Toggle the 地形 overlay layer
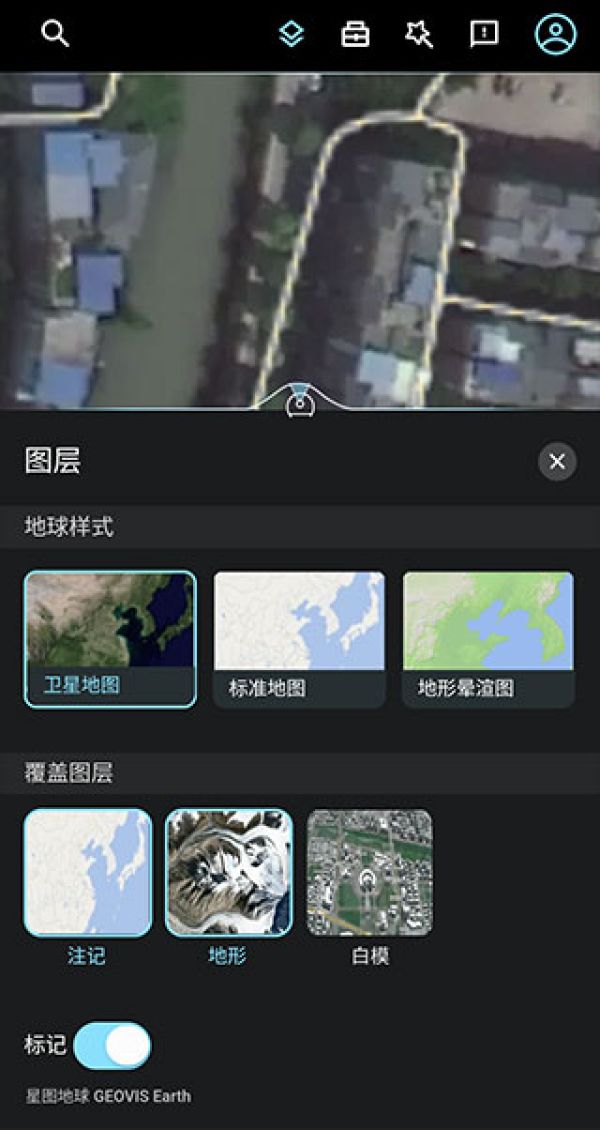This screenshot has width=600, height=1130. click(x=229, y=873)
